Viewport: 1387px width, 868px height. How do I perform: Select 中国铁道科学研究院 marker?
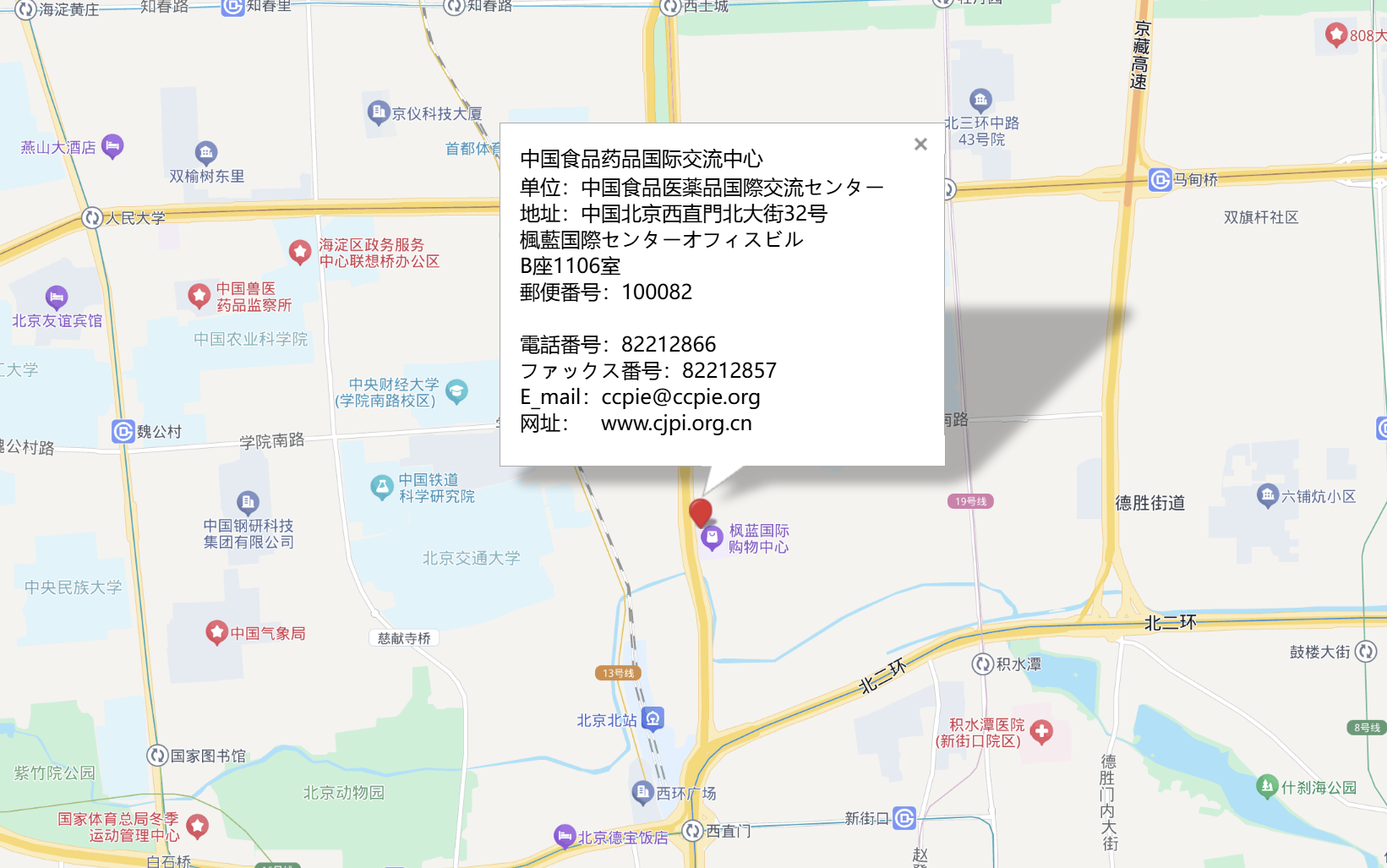(382, 487)
